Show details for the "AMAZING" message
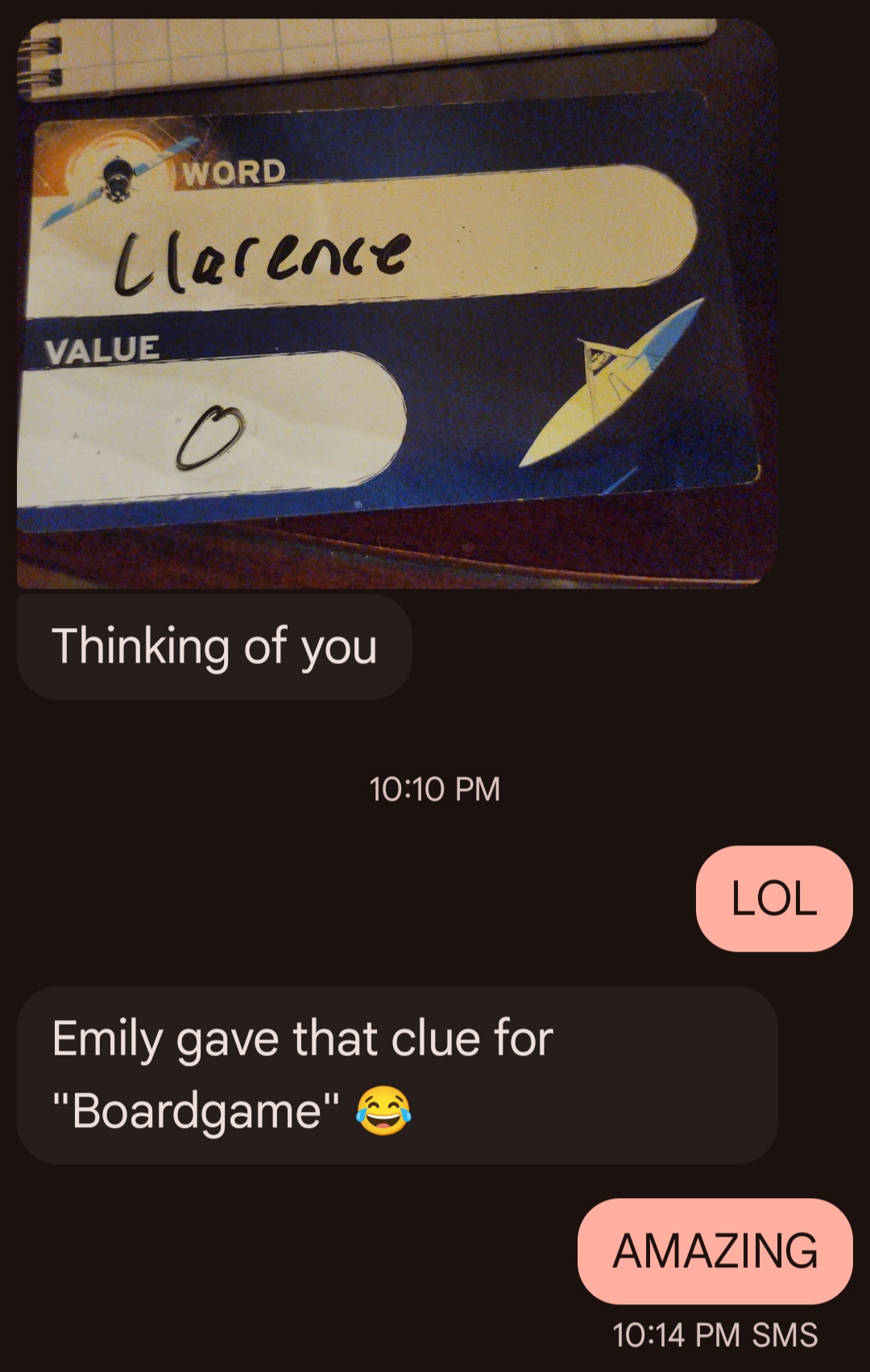870x1372 pixels. (715, 1250)
